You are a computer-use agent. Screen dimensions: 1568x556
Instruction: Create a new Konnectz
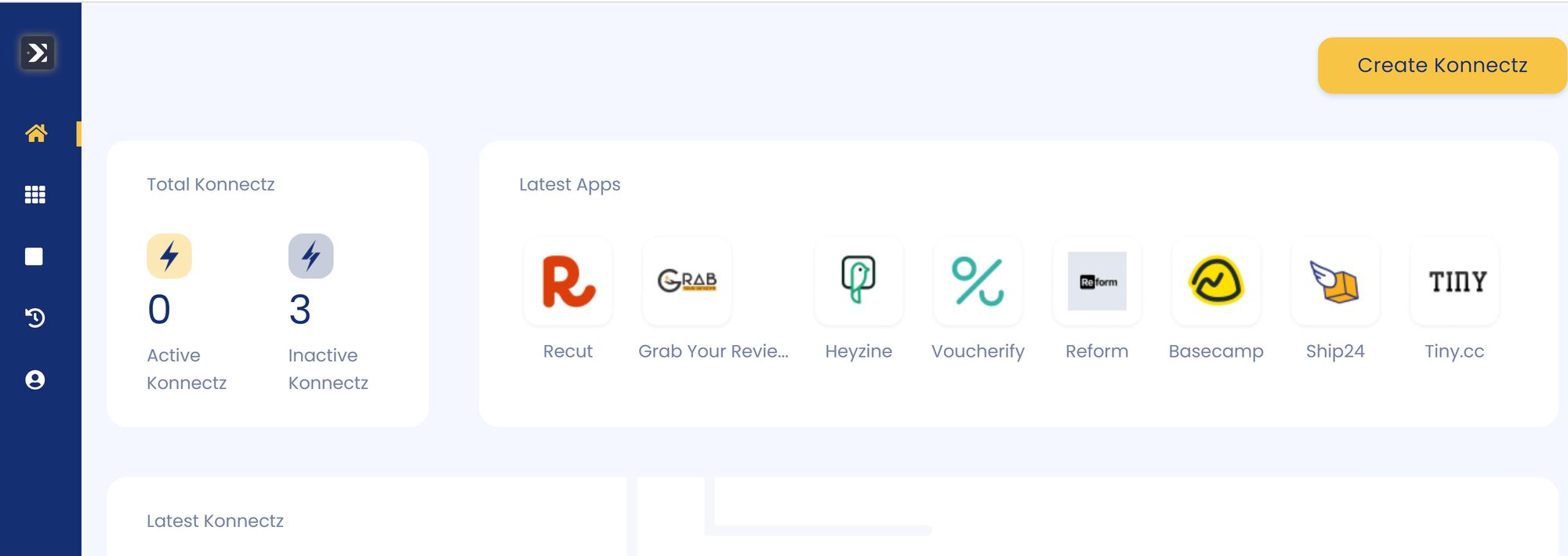tap(1441, 65)
